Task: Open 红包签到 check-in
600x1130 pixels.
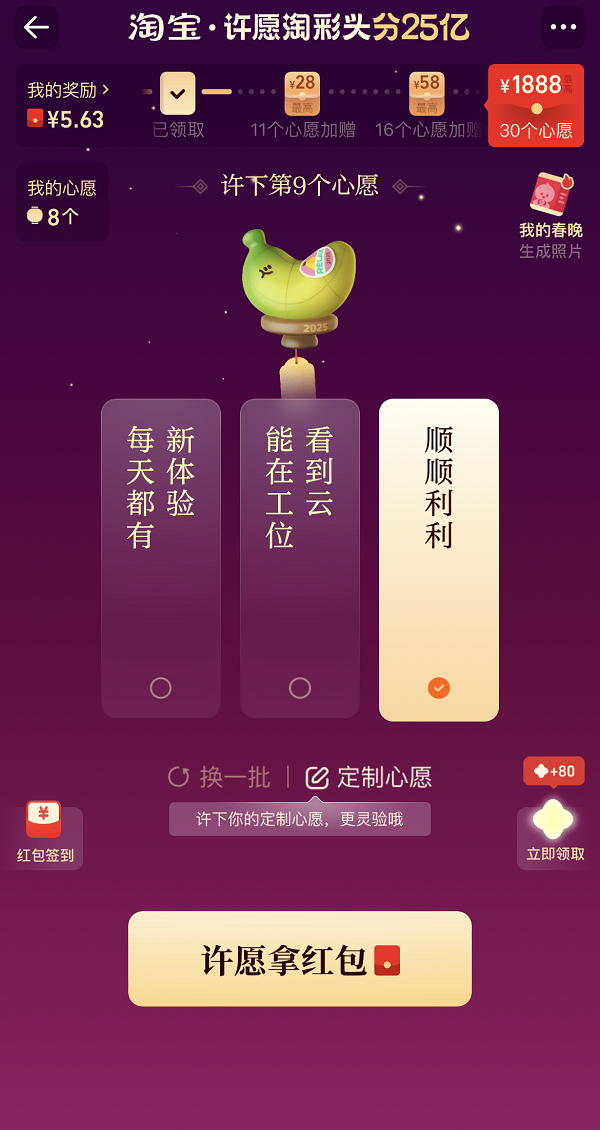Action: (45, 834)
